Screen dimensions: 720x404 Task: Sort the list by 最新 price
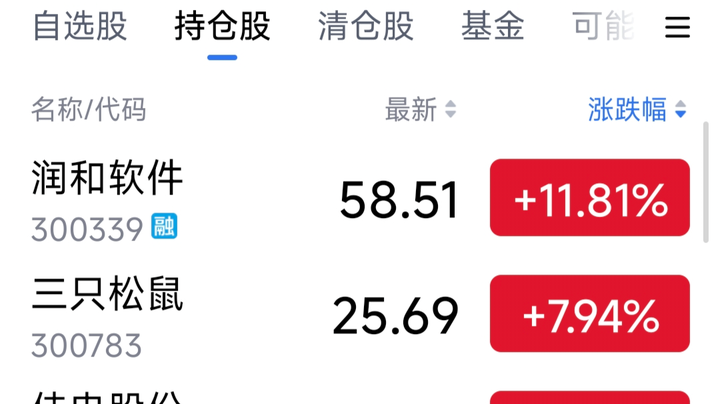coord(421,110)
